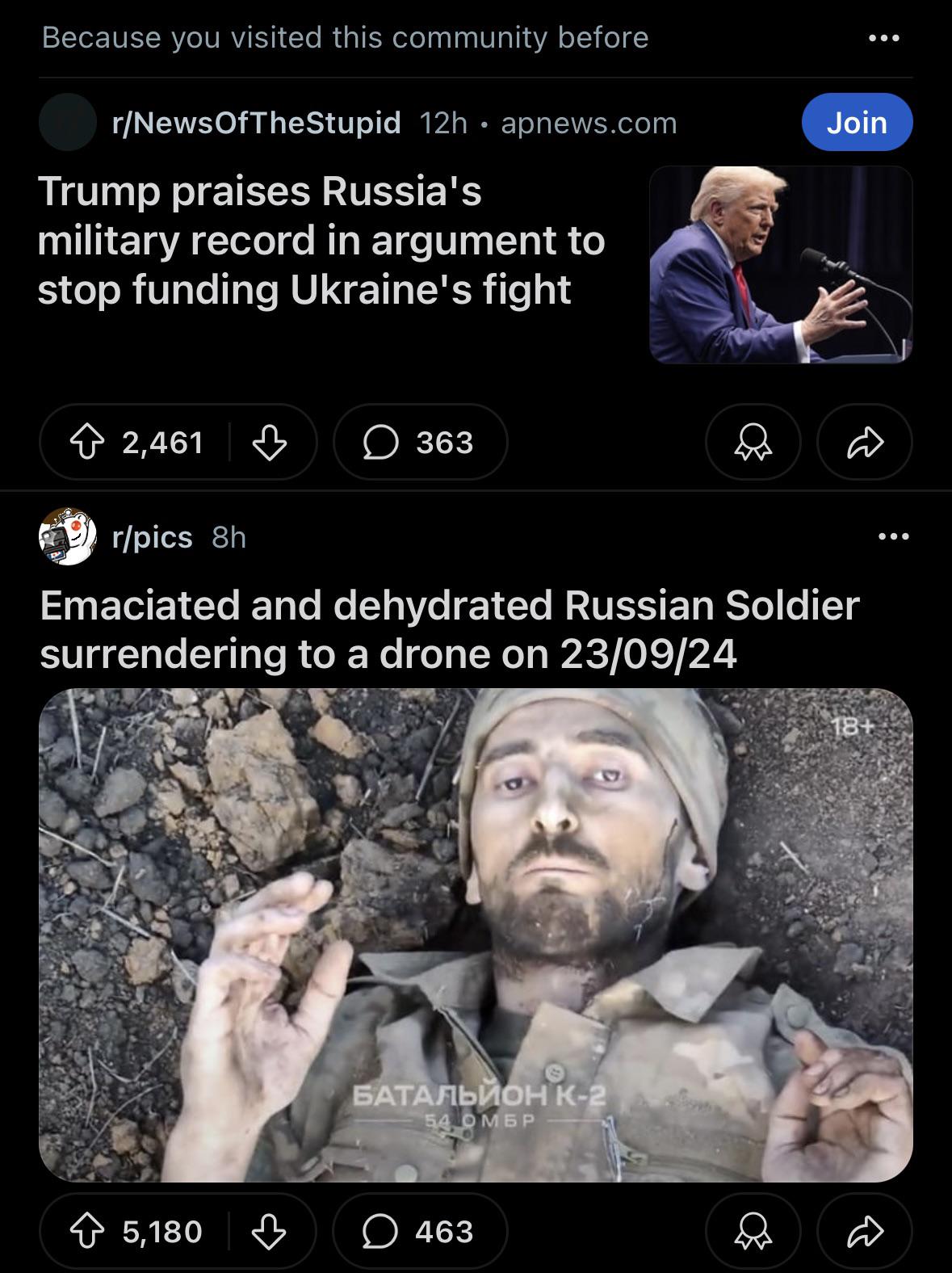
Task: View 463 comments on r/pics post
Action: pyautogui.click(x=420, y=1232)
